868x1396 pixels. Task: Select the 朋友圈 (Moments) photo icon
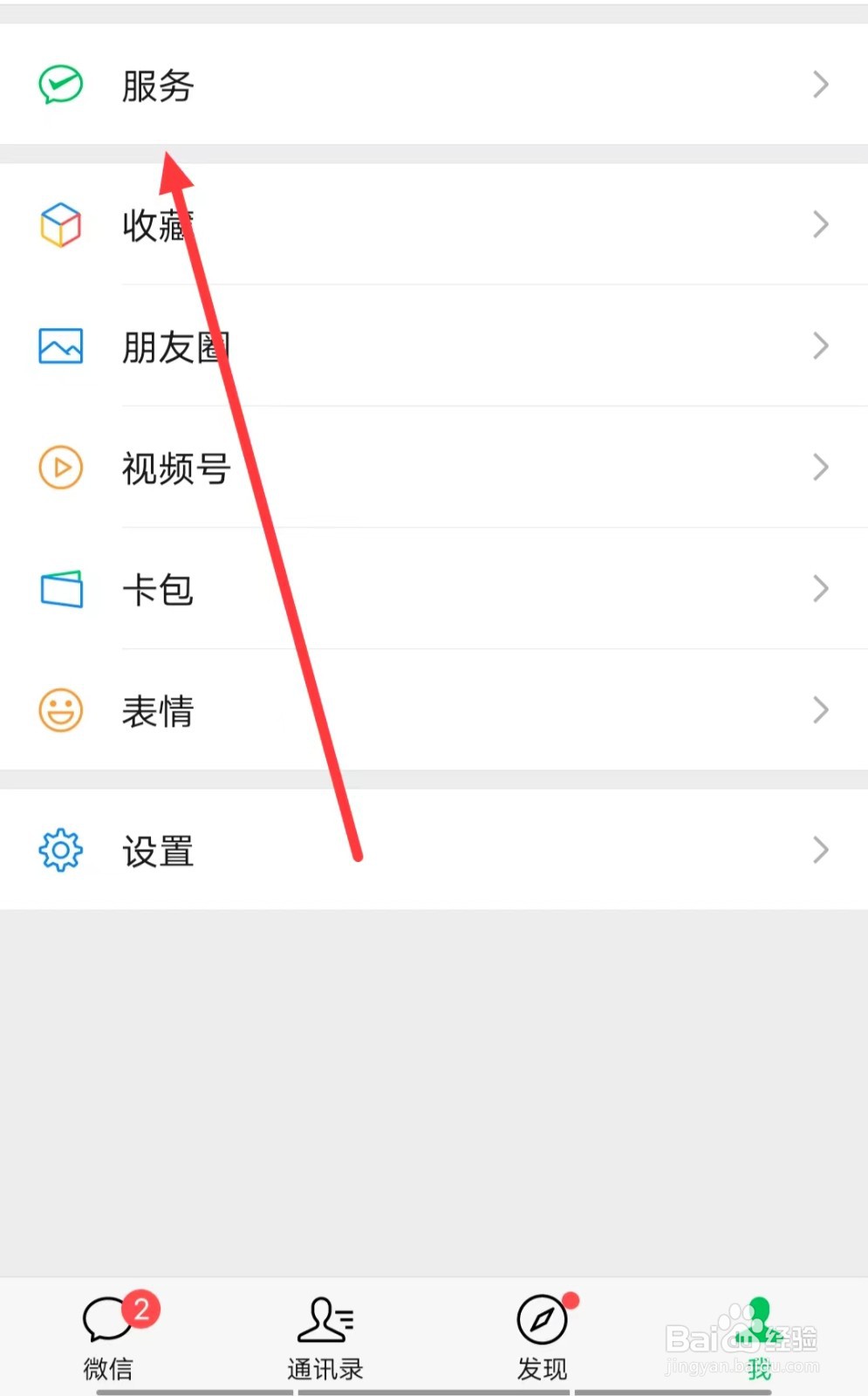click(x=59, y=346)
